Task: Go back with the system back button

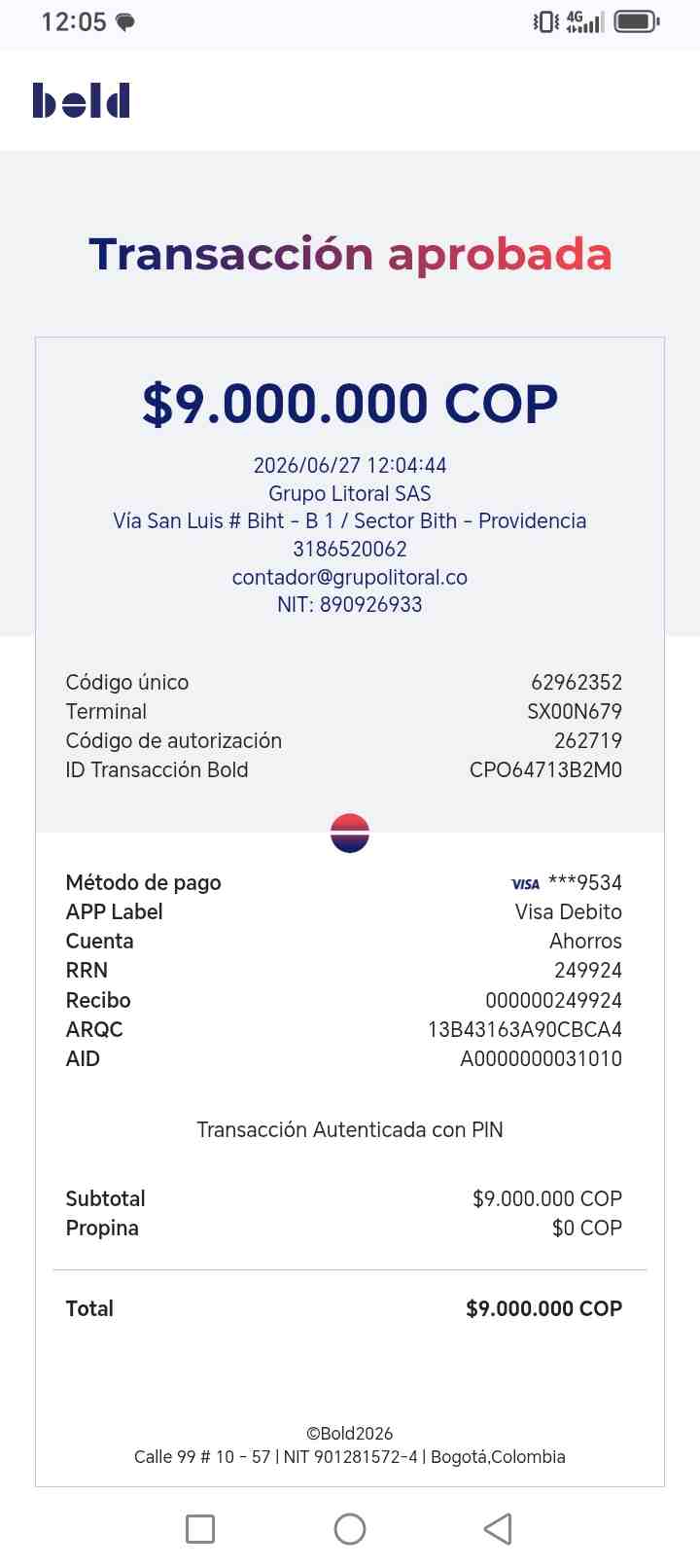Action: click(x=498, y=1528)
